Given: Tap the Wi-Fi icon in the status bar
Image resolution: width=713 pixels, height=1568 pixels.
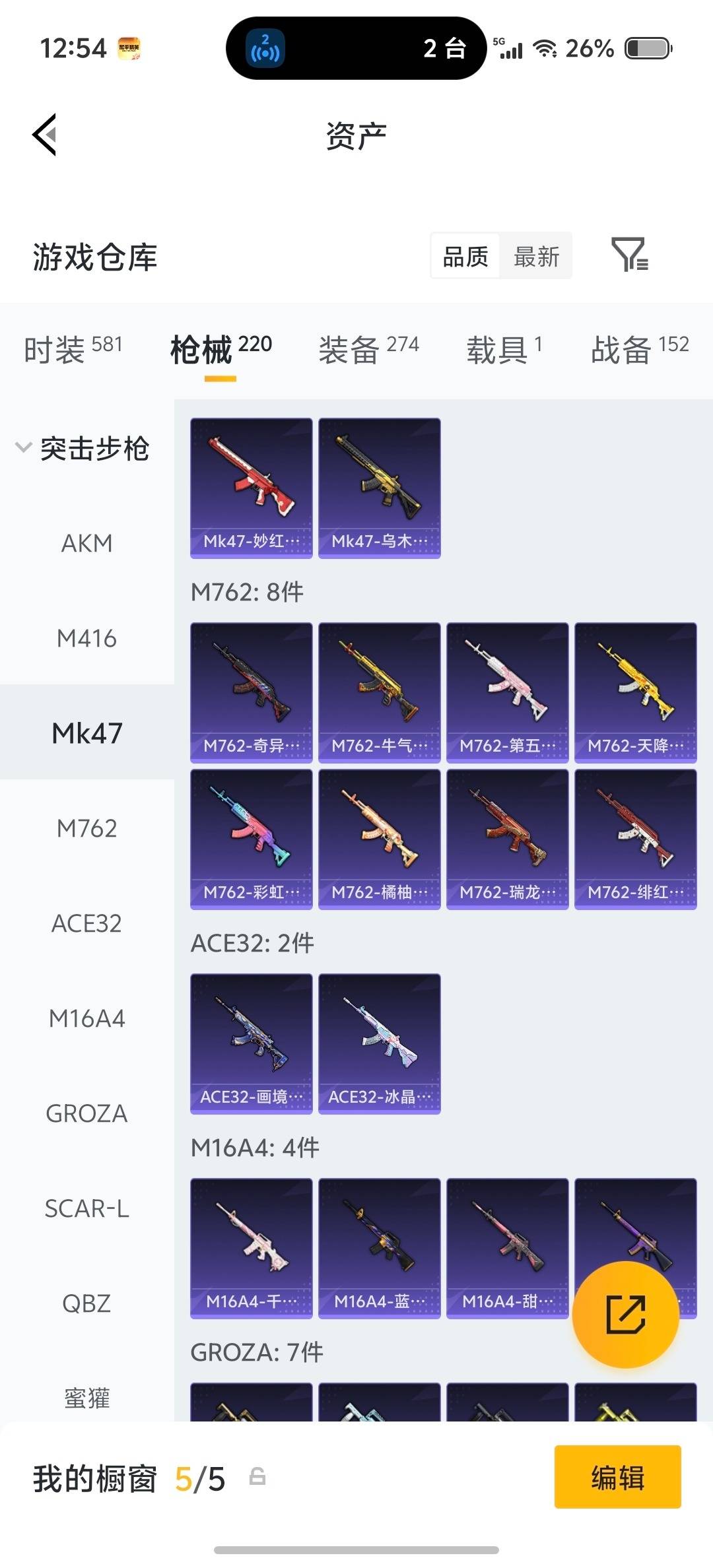Looking at the screenshot, I should pyautogui.click(x=545, y=48).
